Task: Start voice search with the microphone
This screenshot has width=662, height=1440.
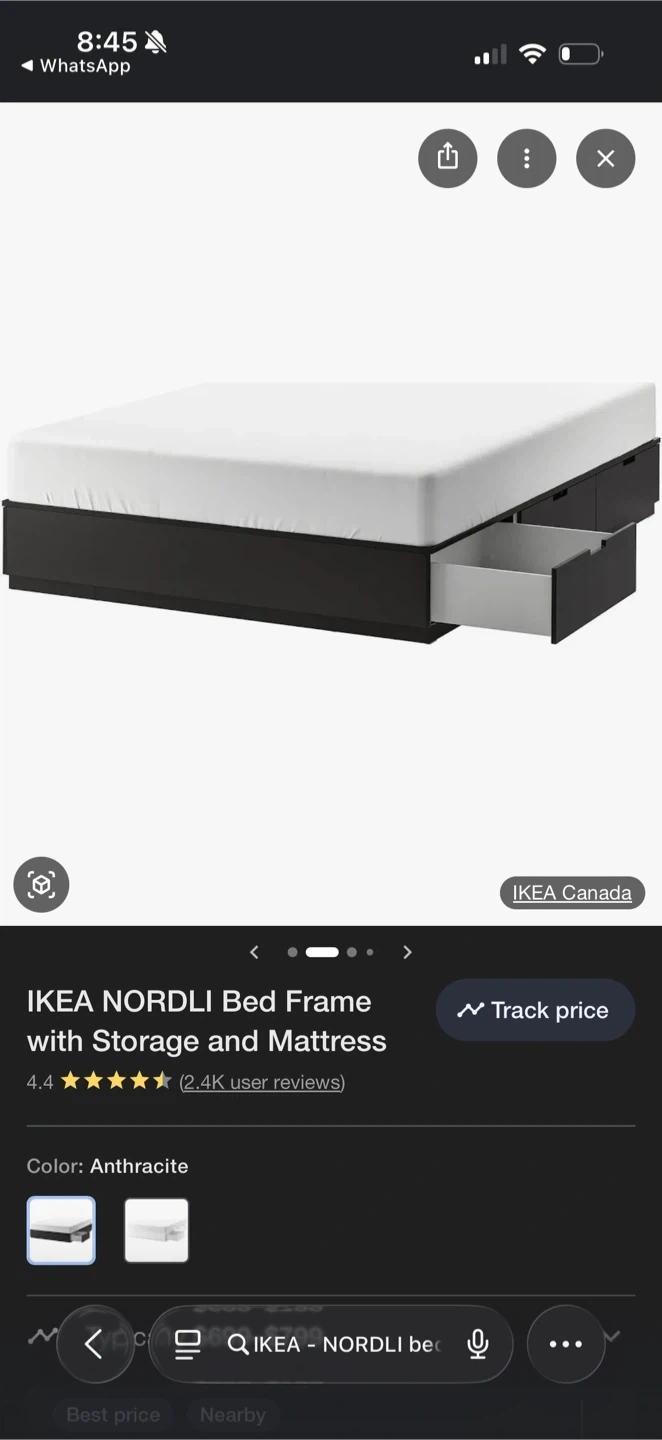Action: (x=478, y=1344)
